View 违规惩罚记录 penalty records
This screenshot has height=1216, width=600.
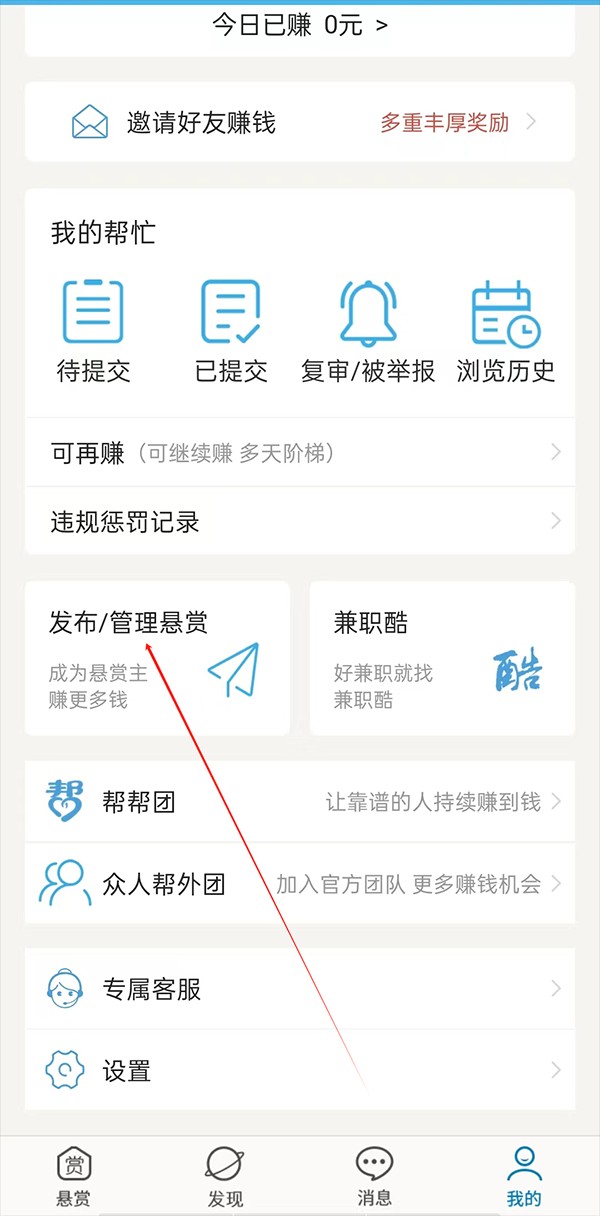[299, 521]
